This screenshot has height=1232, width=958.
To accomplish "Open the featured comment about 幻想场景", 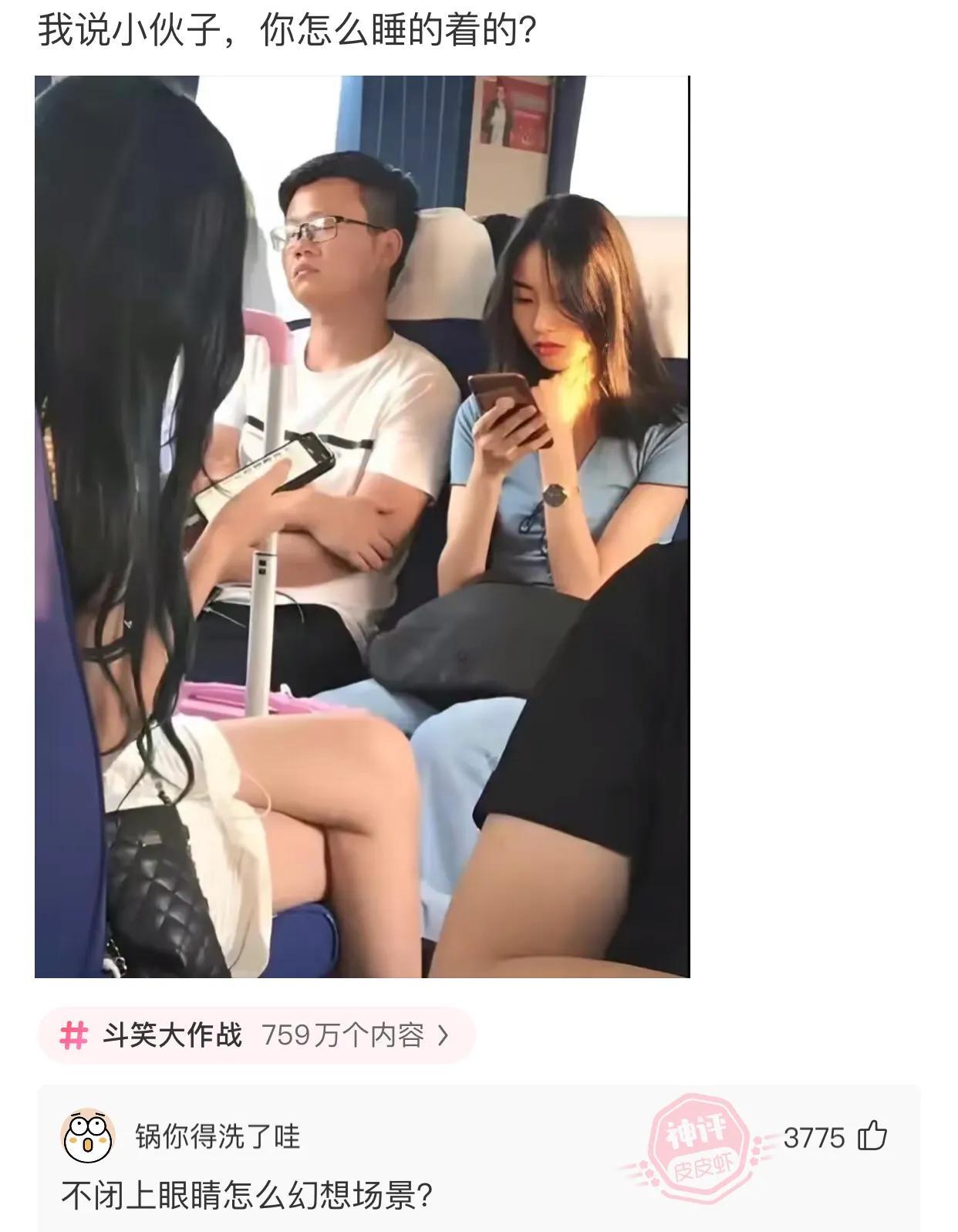I will coord(247,1196).
